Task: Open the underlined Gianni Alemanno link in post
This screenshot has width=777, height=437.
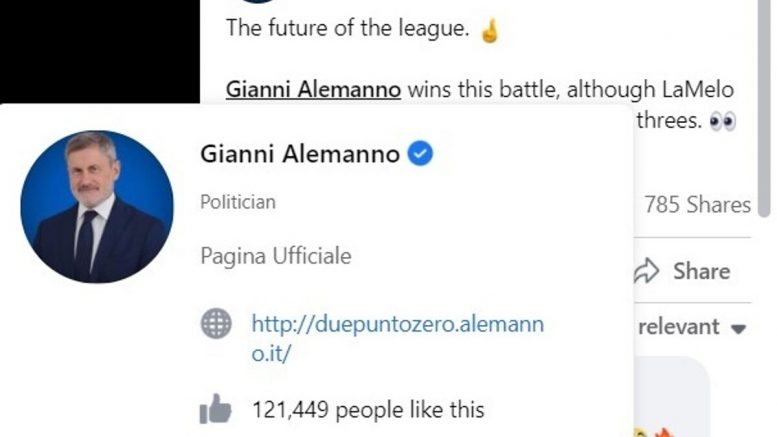Action: 313,89
